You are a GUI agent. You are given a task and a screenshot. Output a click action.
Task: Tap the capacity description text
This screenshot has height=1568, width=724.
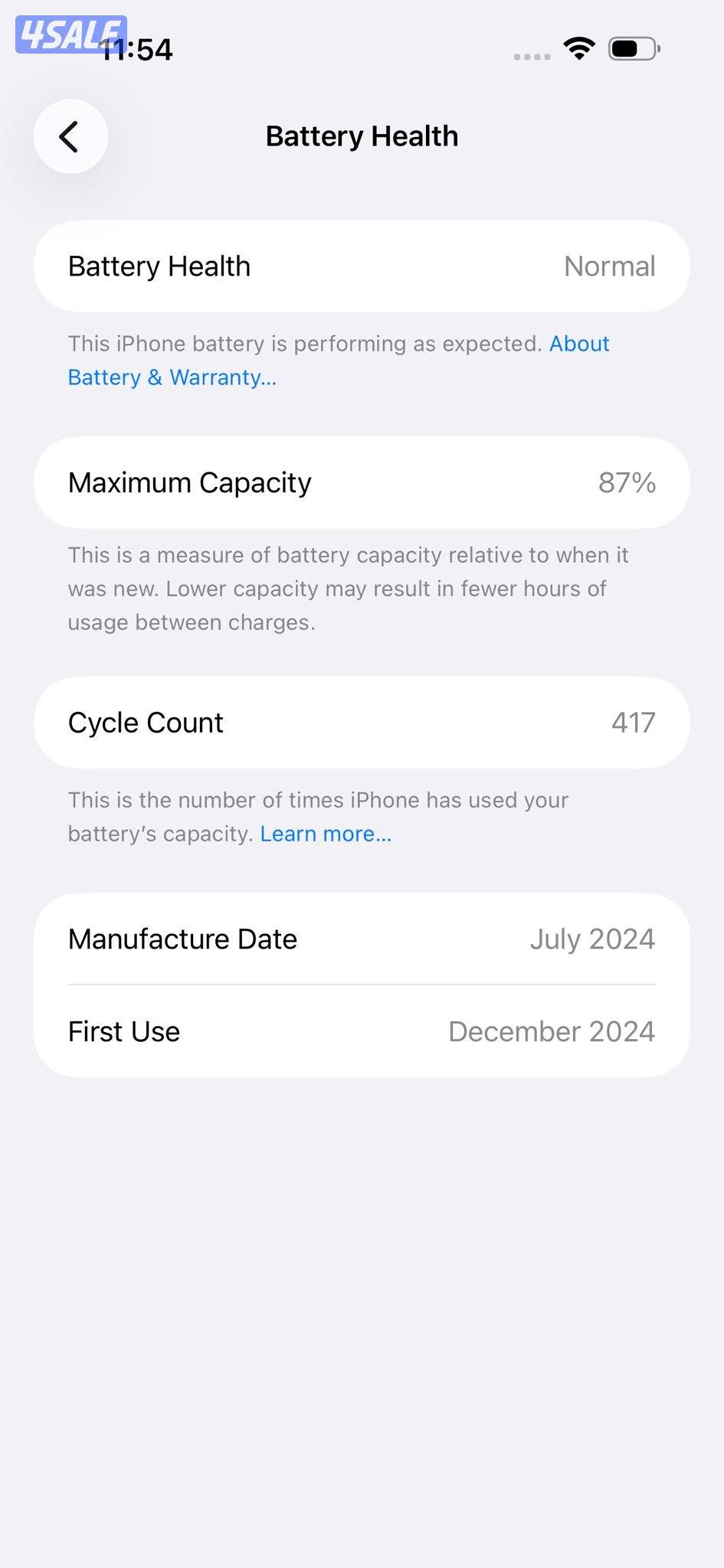pyautogui.click(x=348, y=588)
